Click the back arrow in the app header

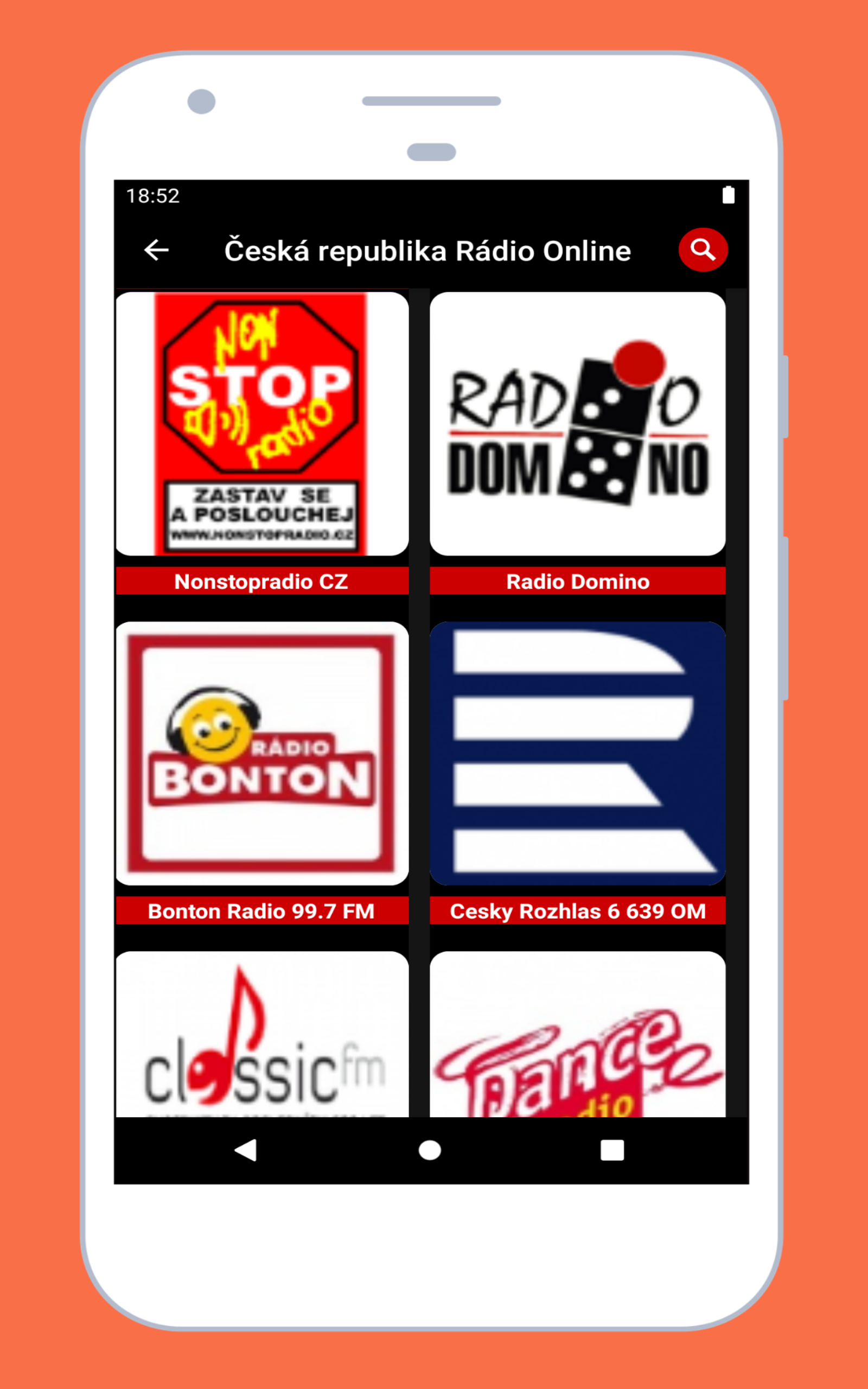coord(156,250)
